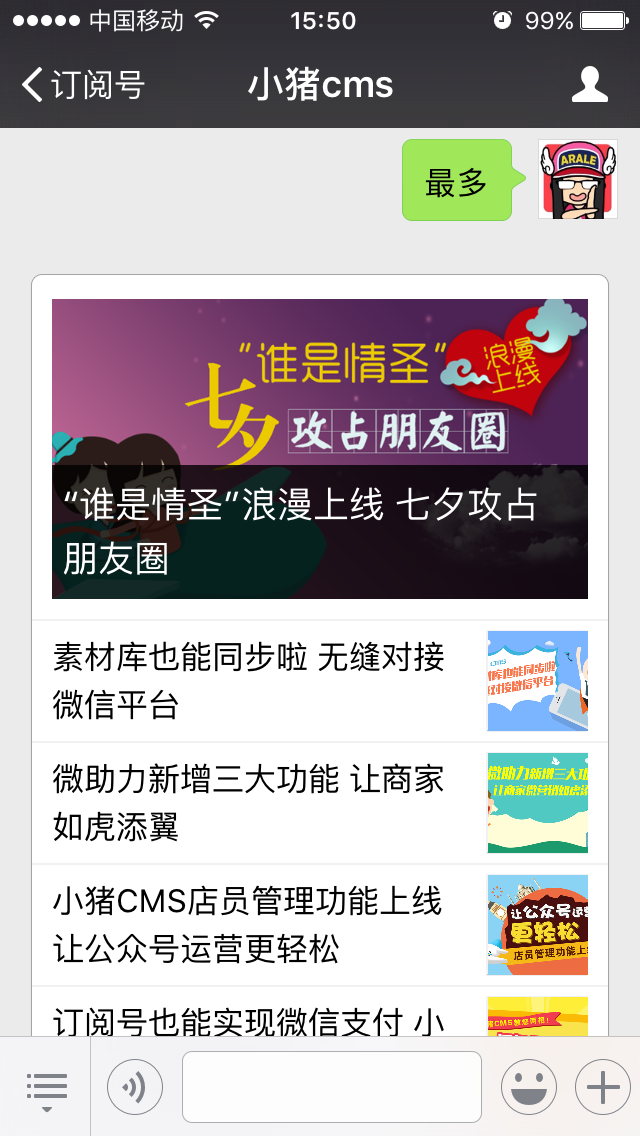Open the “谁是情圣”浪漫上线 featured article
Image resolution: width=640 pixels, height=1136 pixels.
tap(320, 449)
